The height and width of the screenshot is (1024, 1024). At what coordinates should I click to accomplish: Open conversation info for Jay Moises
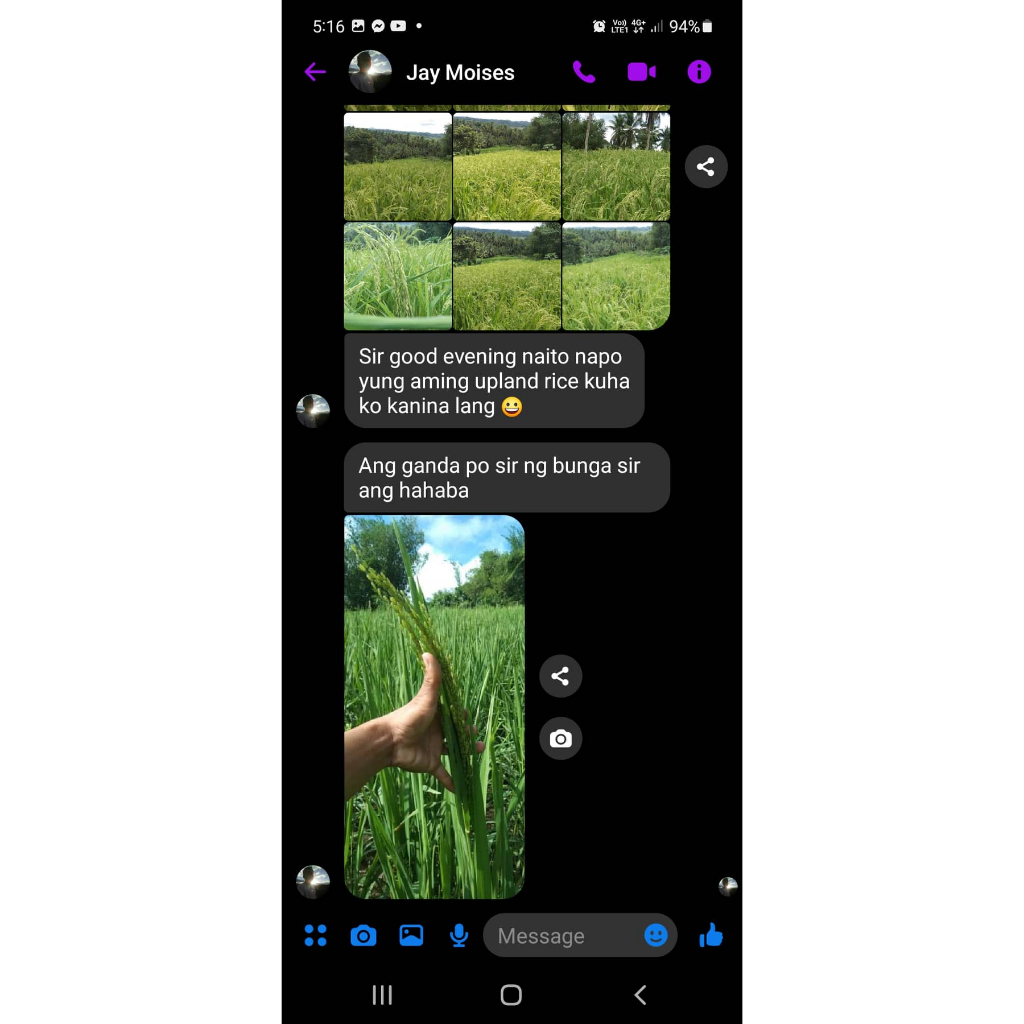tap(699, 72)
